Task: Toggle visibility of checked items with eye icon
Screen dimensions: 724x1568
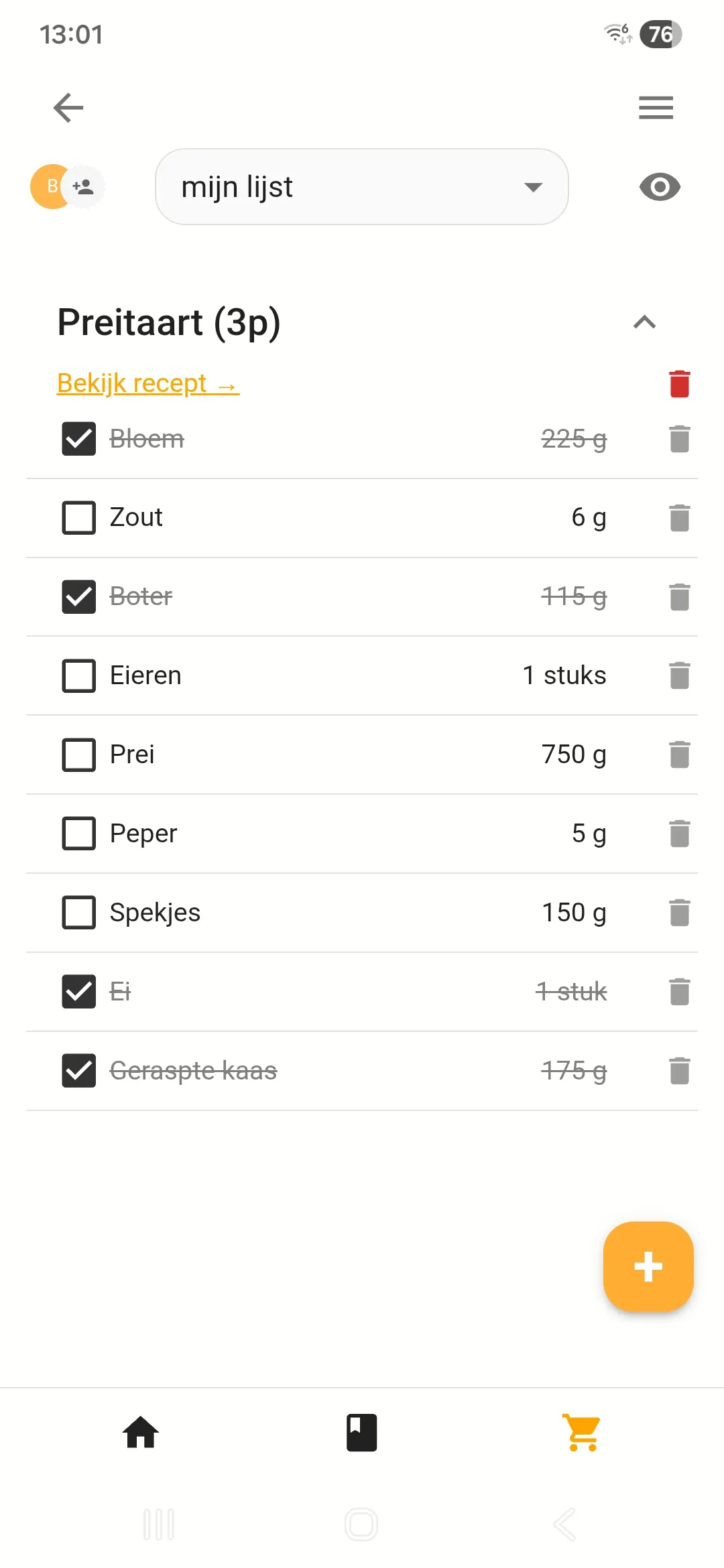Action: click(659, 187)
